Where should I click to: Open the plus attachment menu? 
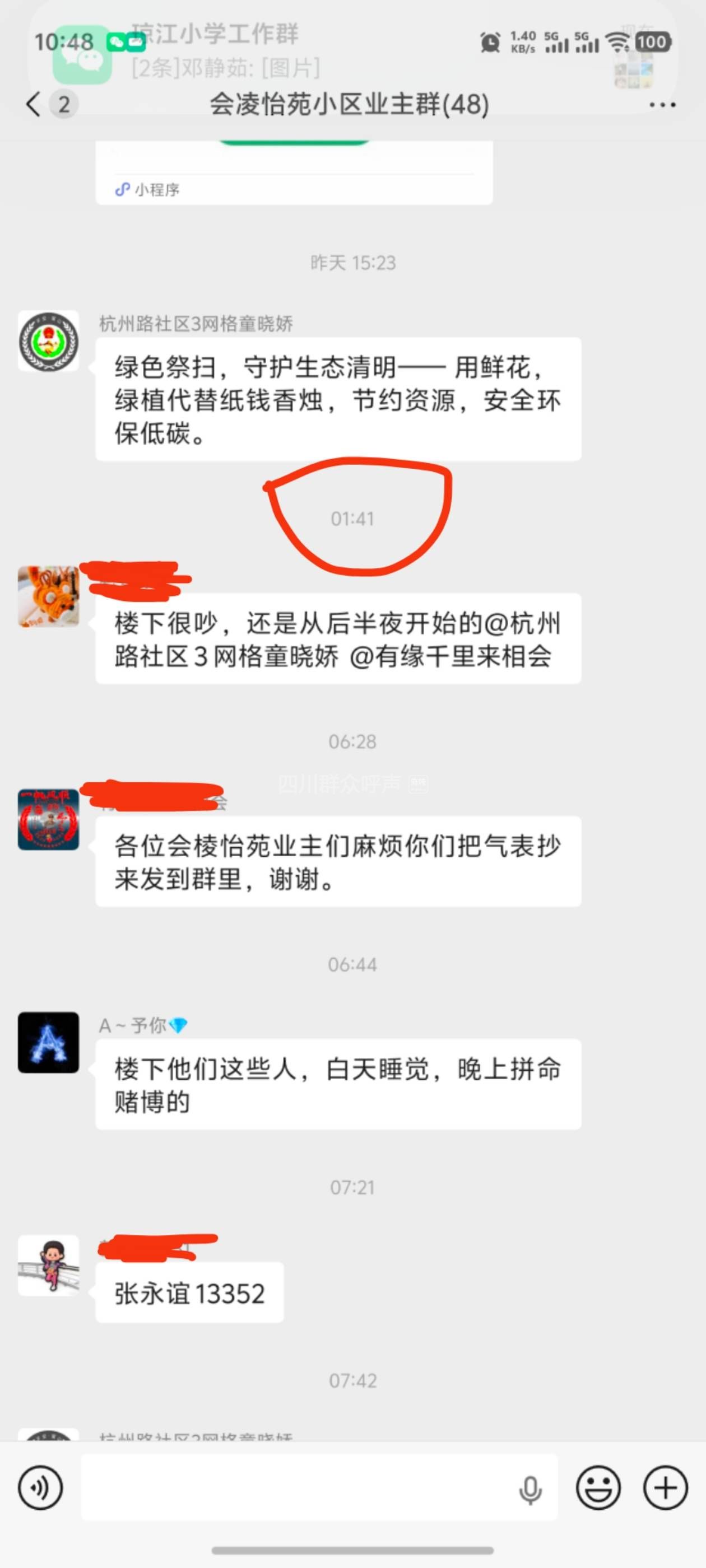tap(665, 1488)
